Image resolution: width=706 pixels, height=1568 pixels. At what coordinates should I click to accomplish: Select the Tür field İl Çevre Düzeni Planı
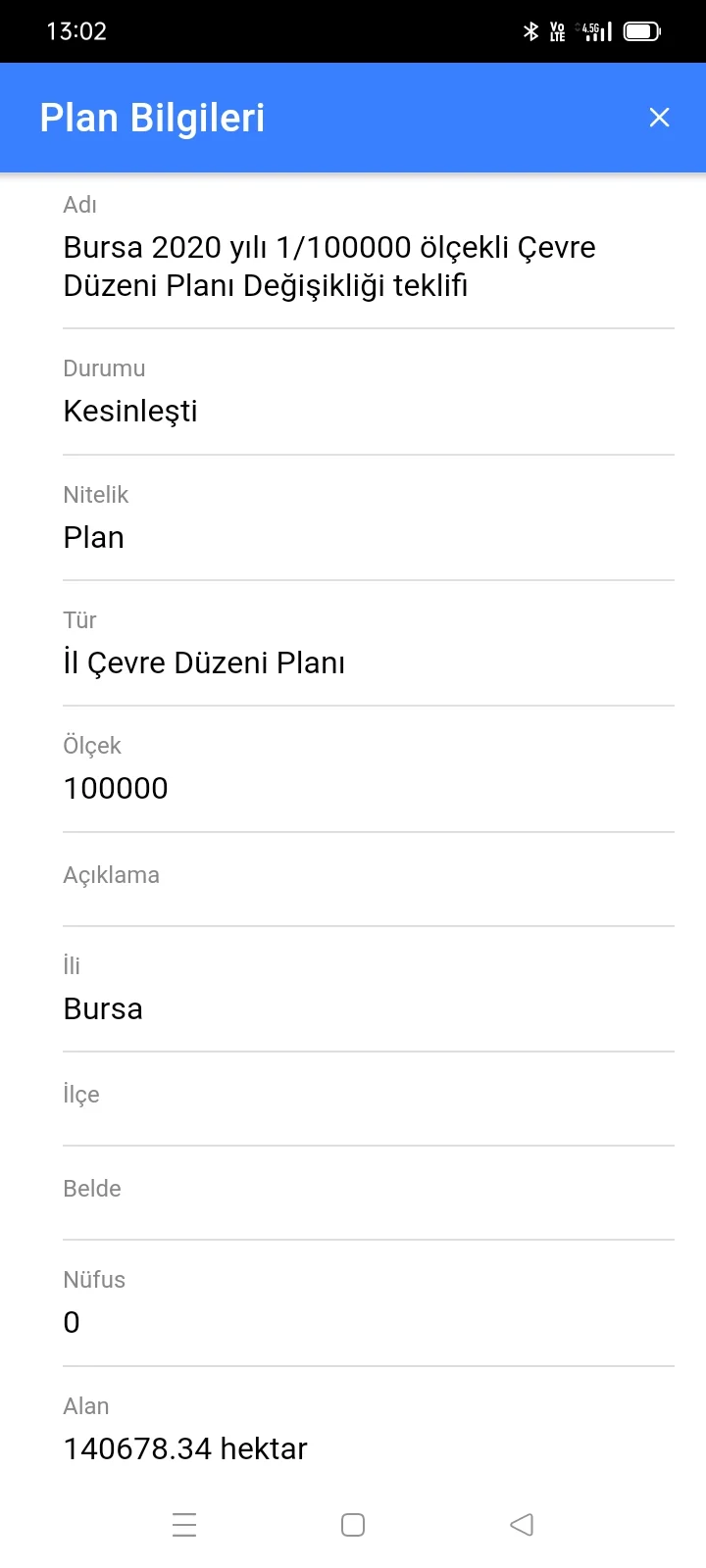coord(204,662)
